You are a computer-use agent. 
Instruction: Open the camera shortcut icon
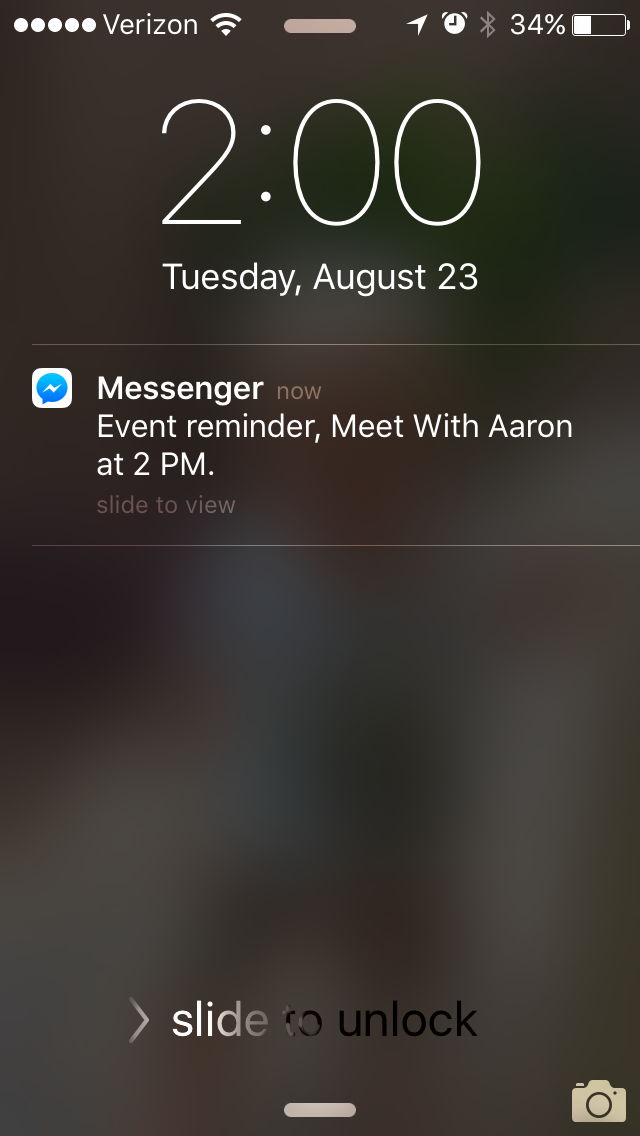click(599, 1100)
